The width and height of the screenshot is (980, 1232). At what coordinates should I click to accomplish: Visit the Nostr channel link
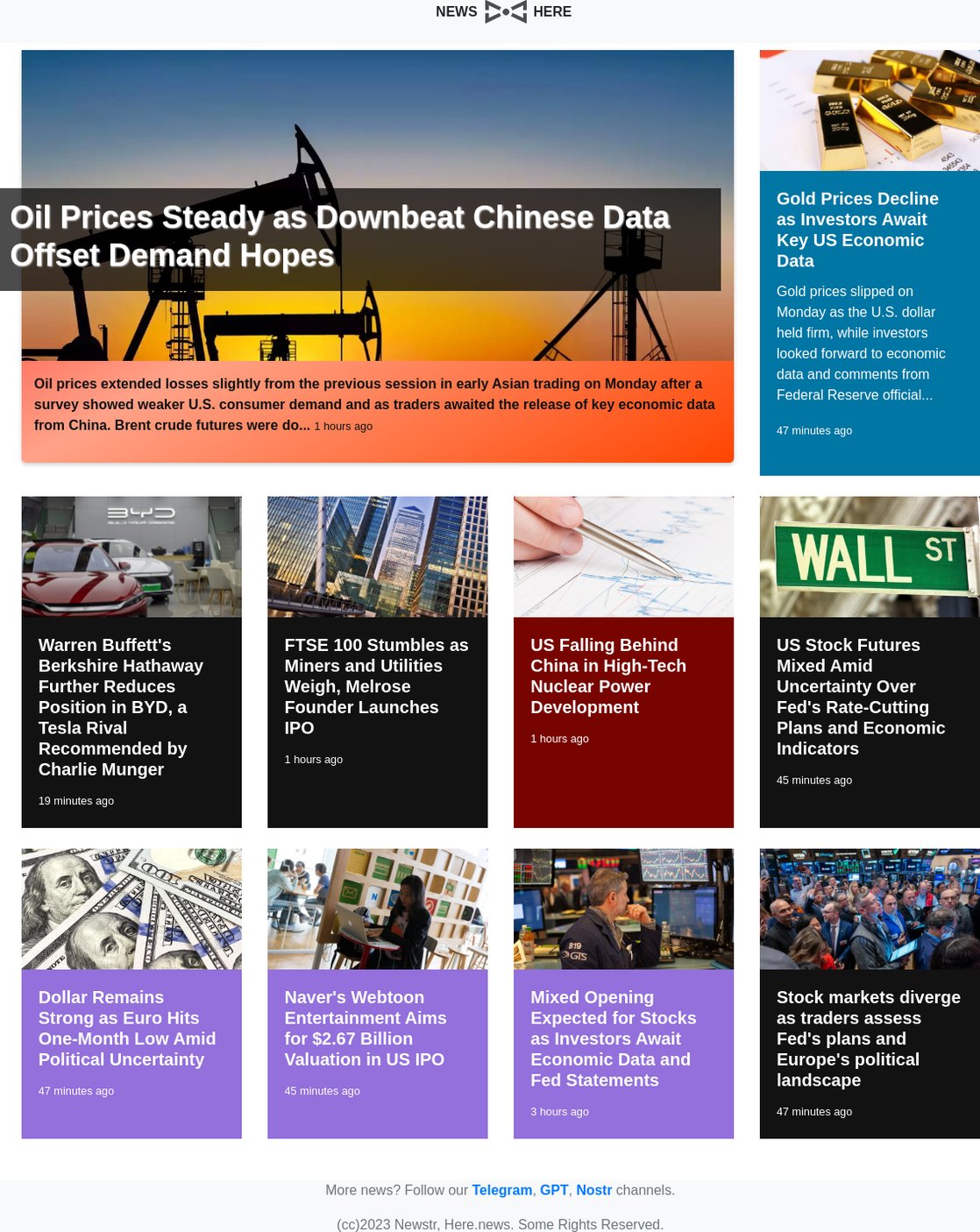(x=593, y=1190)
